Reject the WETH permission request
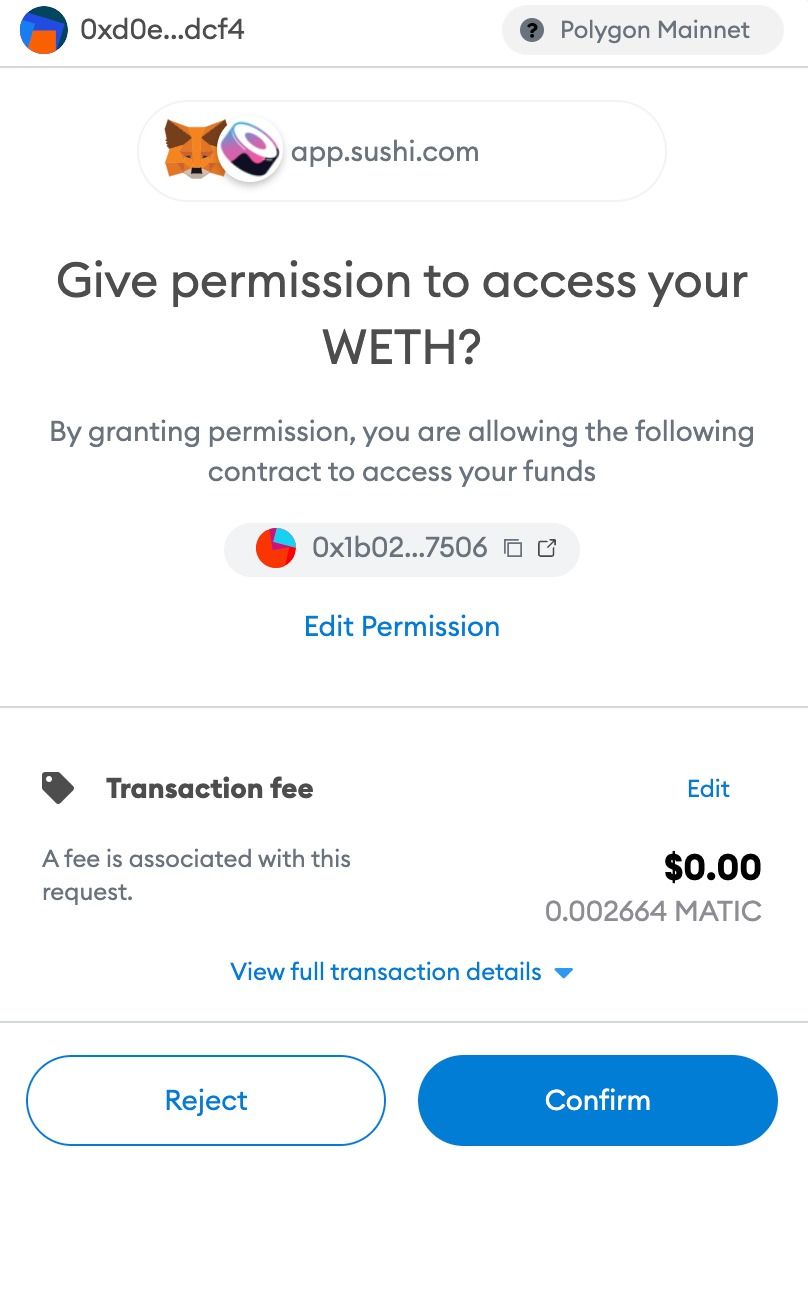Screen dimensions: 808x1314 point(206,1100)
